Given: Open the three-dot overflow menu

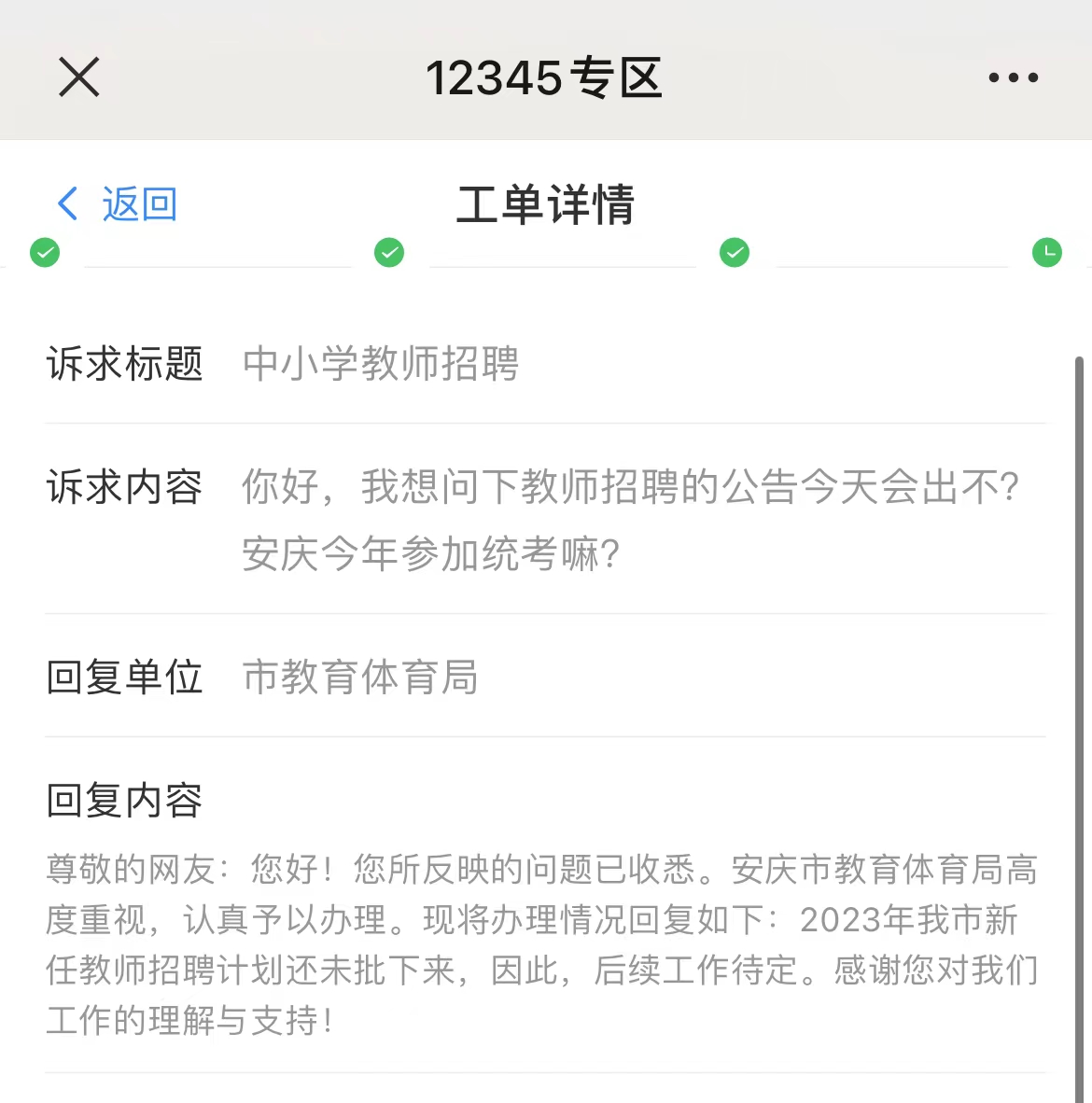Looking at the screenshot, I should pos(1013,77).
